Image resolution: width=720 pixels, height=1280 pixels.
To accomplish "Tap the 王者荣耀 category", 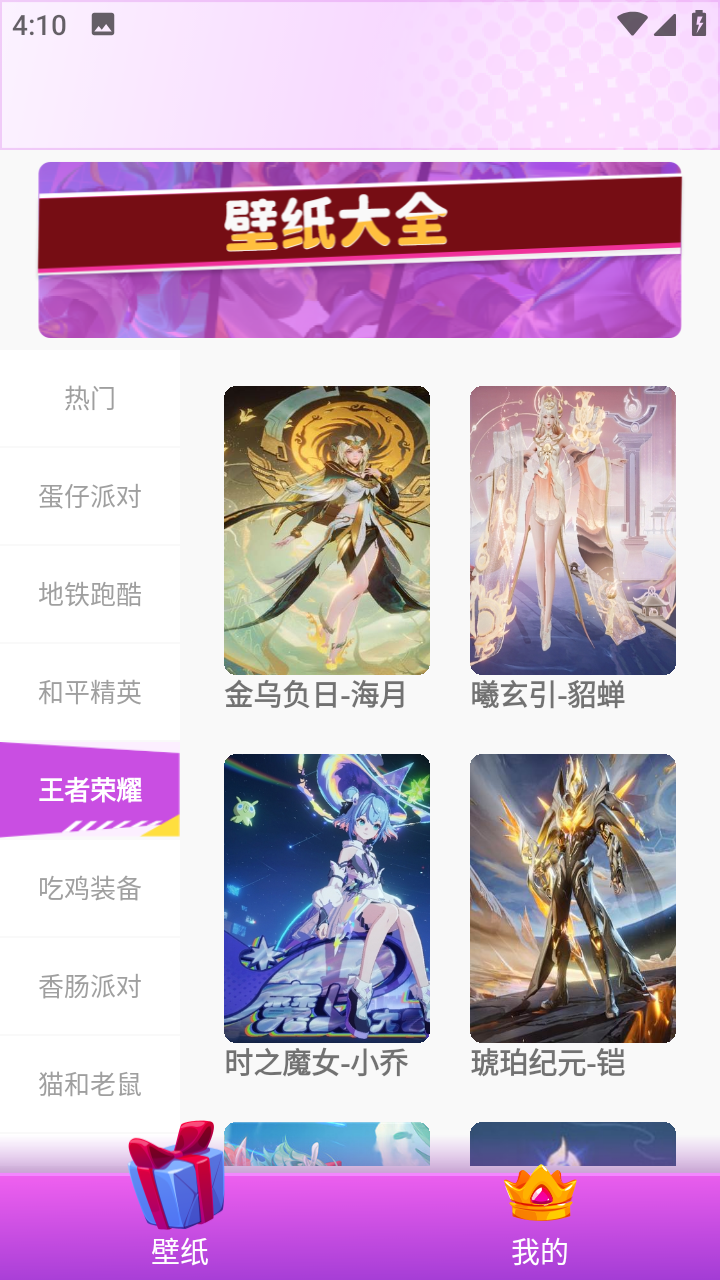I will tap(90, 790).
